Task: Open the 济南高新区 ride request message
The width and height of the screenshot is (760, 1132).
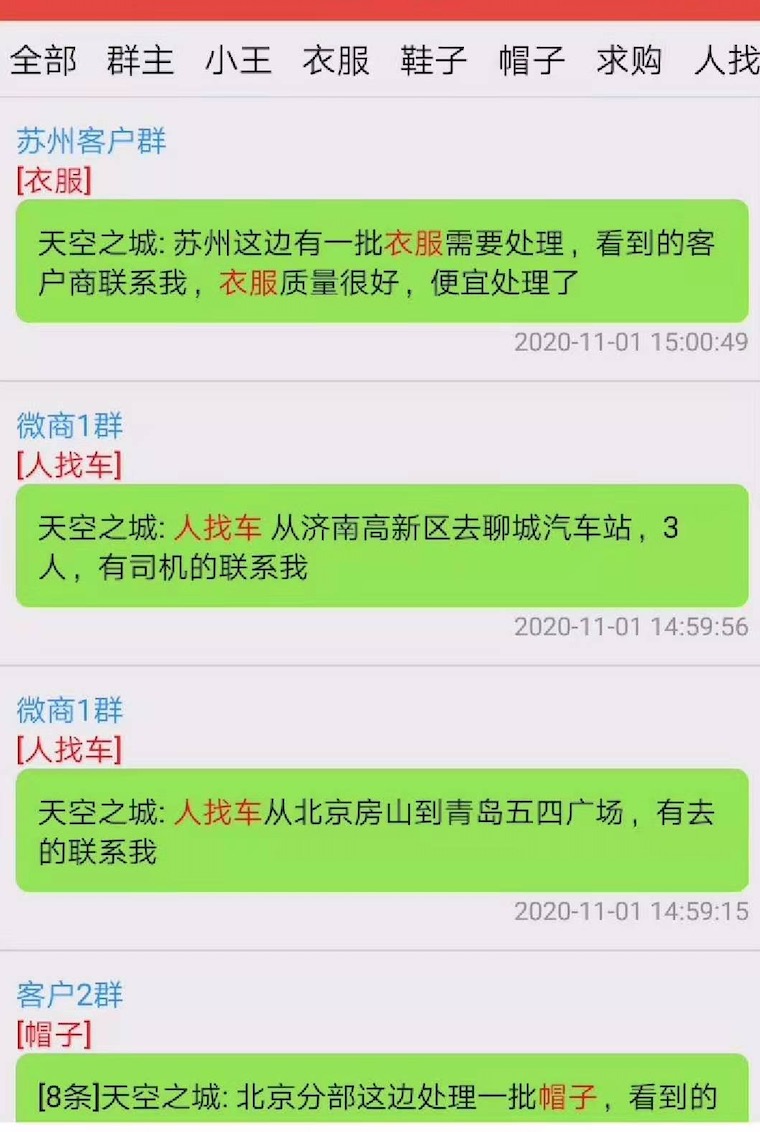Action: [380, 547]
